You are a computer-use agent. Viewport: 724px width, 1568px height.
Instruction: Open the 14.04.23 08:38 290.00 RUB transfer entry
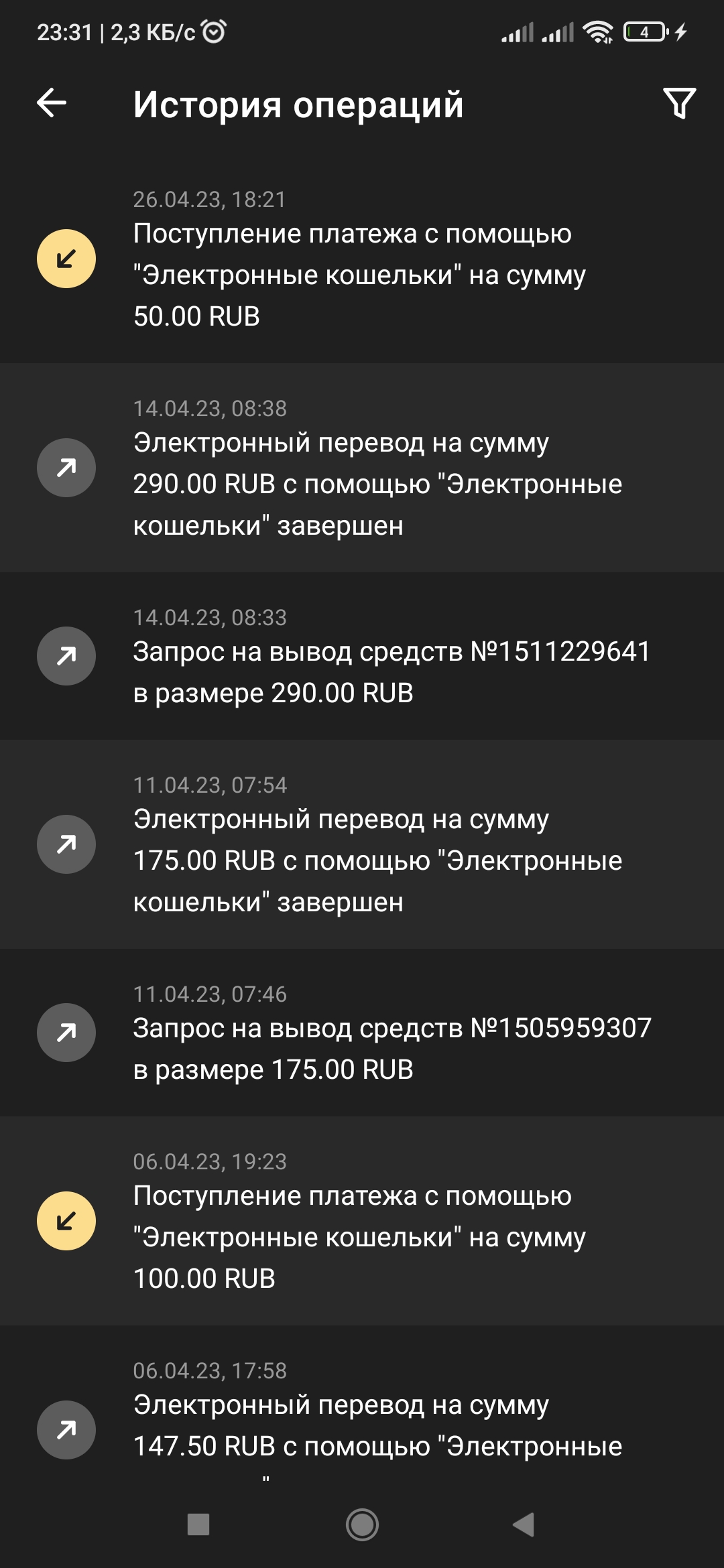(362, 468)
